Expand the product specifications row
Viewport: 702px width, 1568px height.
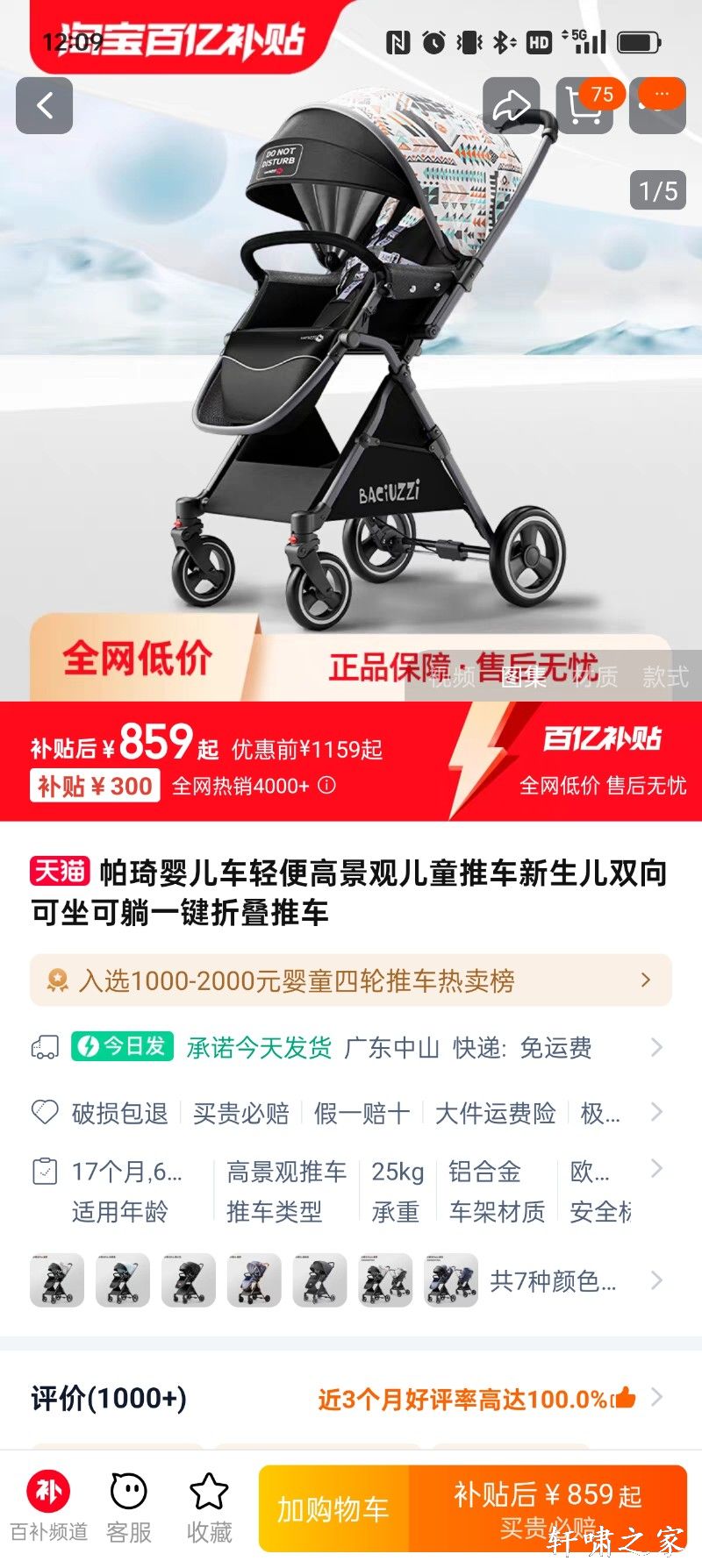pyautogui.click(x=655, y=1169)
